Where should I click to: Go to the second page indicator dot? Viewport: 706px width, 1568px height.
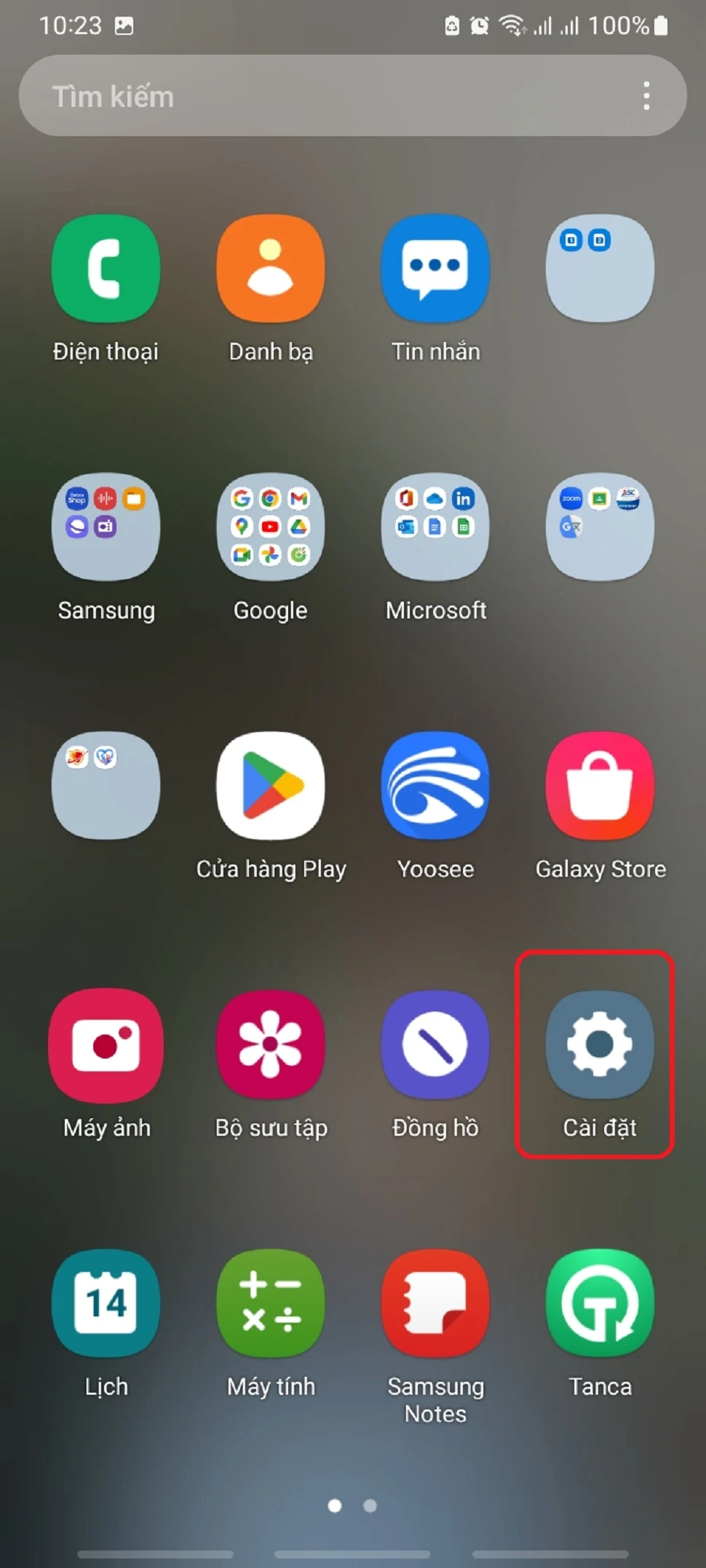click(370, 1505)
